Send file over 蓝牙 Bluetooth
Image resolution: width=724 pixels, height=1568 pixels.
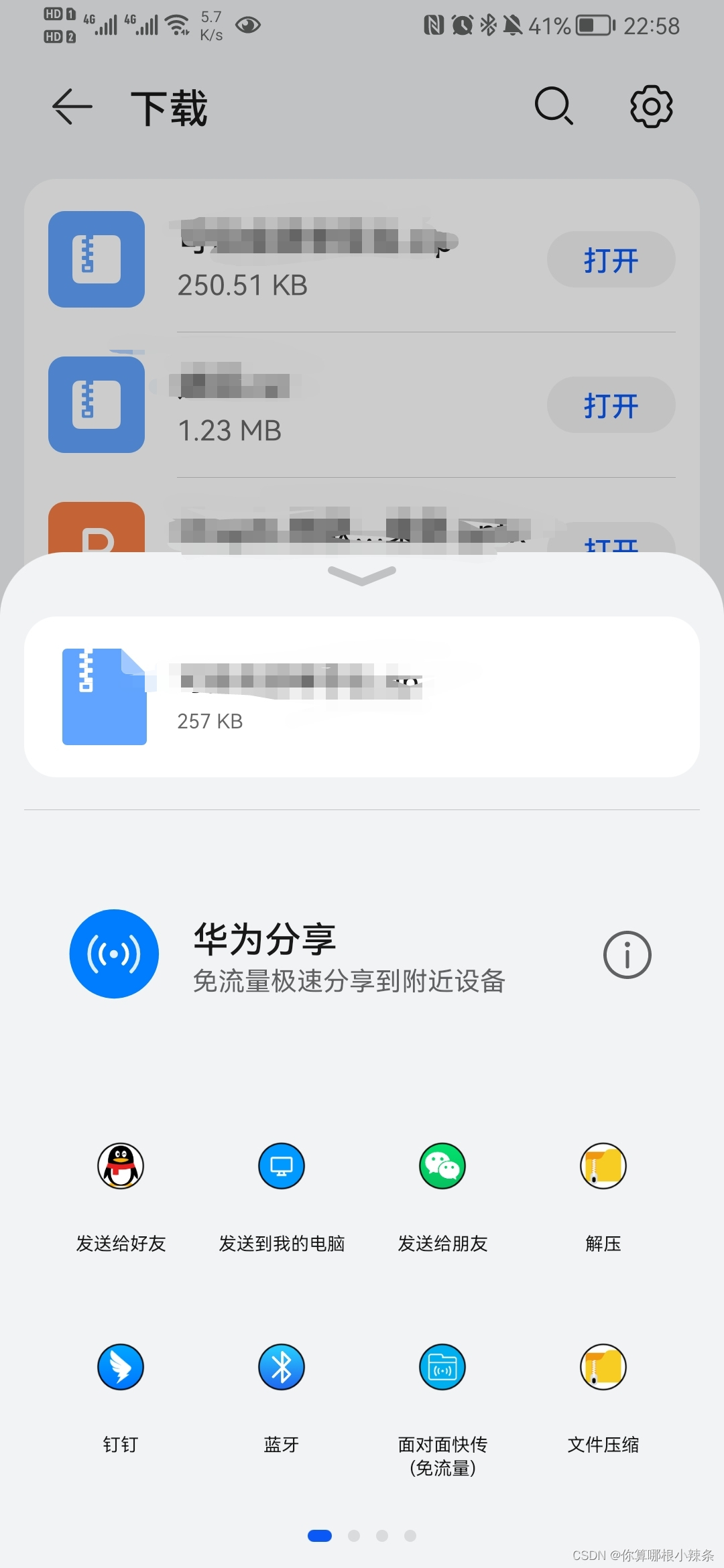281,1367
